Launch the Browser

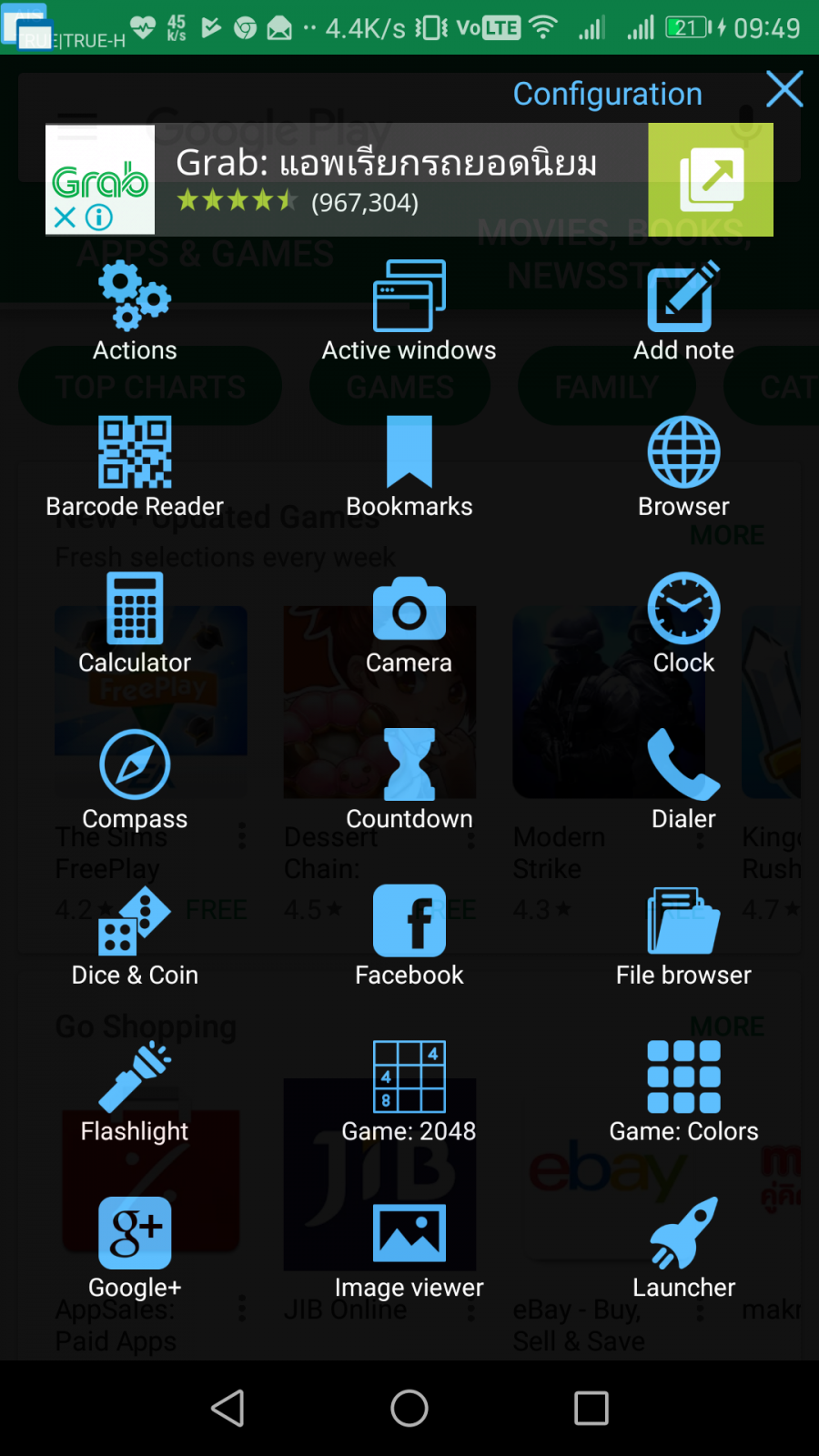click(683, 468)
